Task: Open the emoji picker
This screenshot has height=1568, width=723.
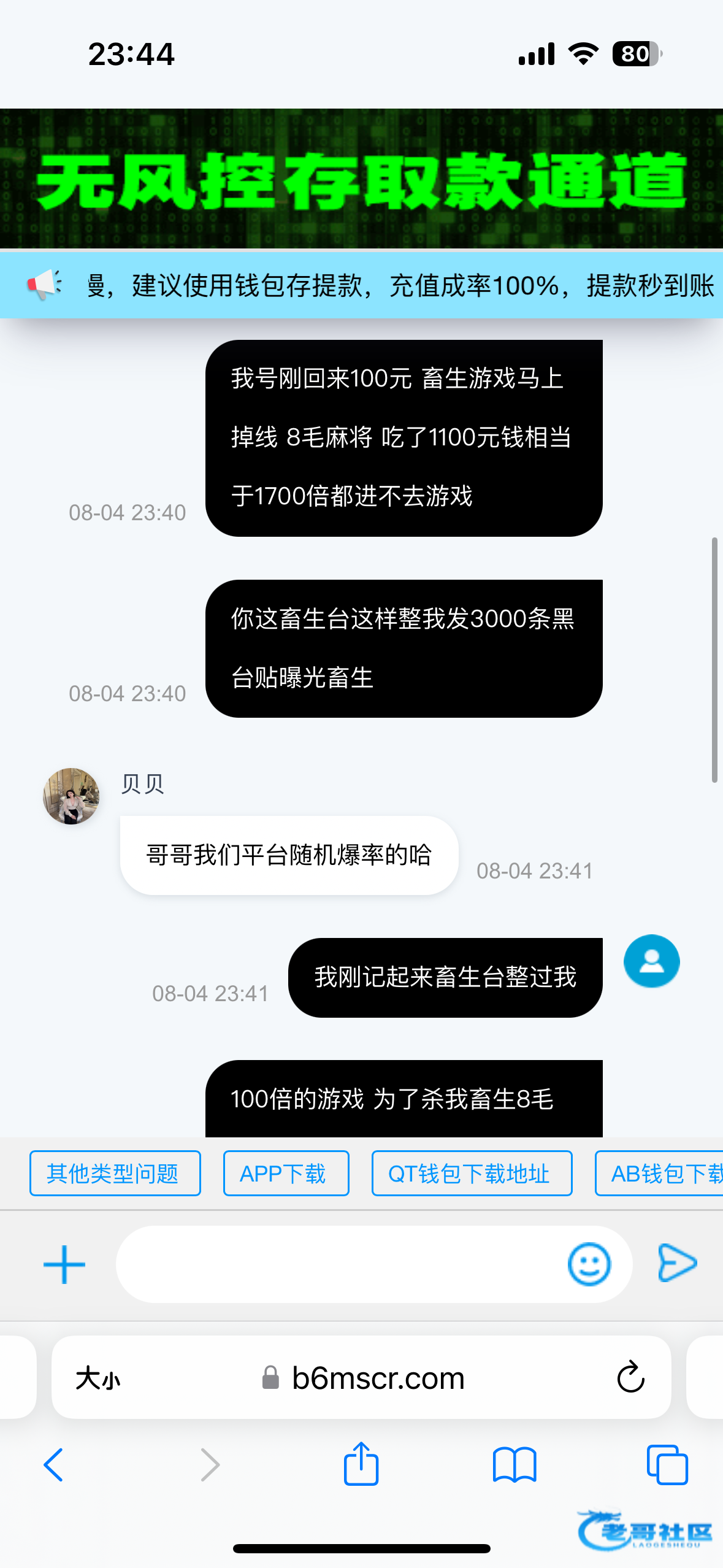Action: [x=589, y=1264]
